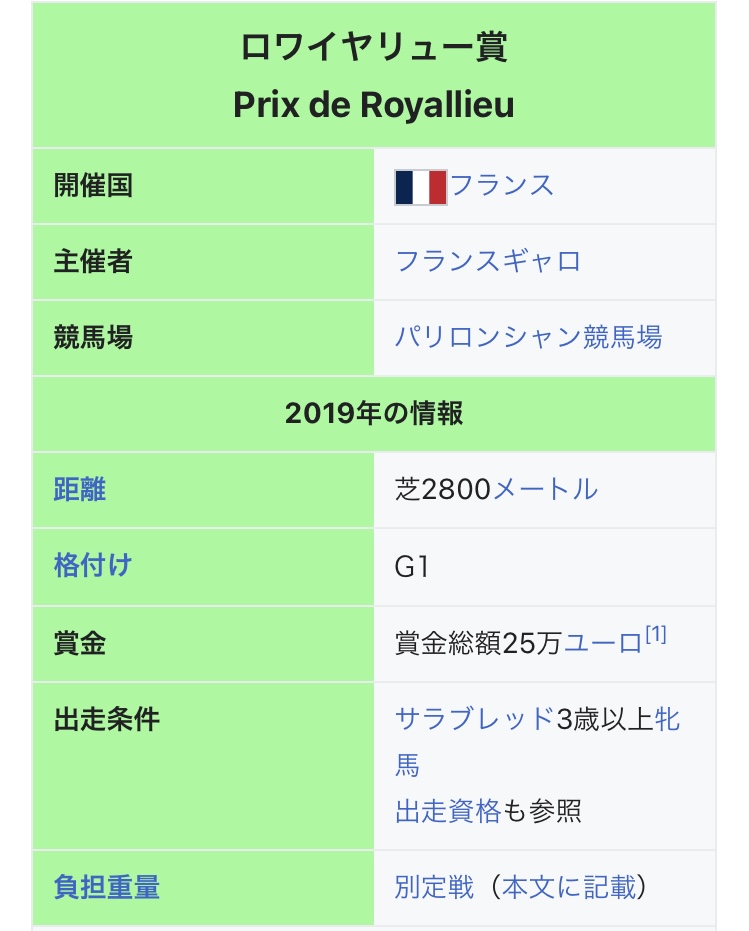The height and width of the screenshot is (931, 749).
Task: Jump to footnote [1] beside ユーロ
Action: (656, 634)
